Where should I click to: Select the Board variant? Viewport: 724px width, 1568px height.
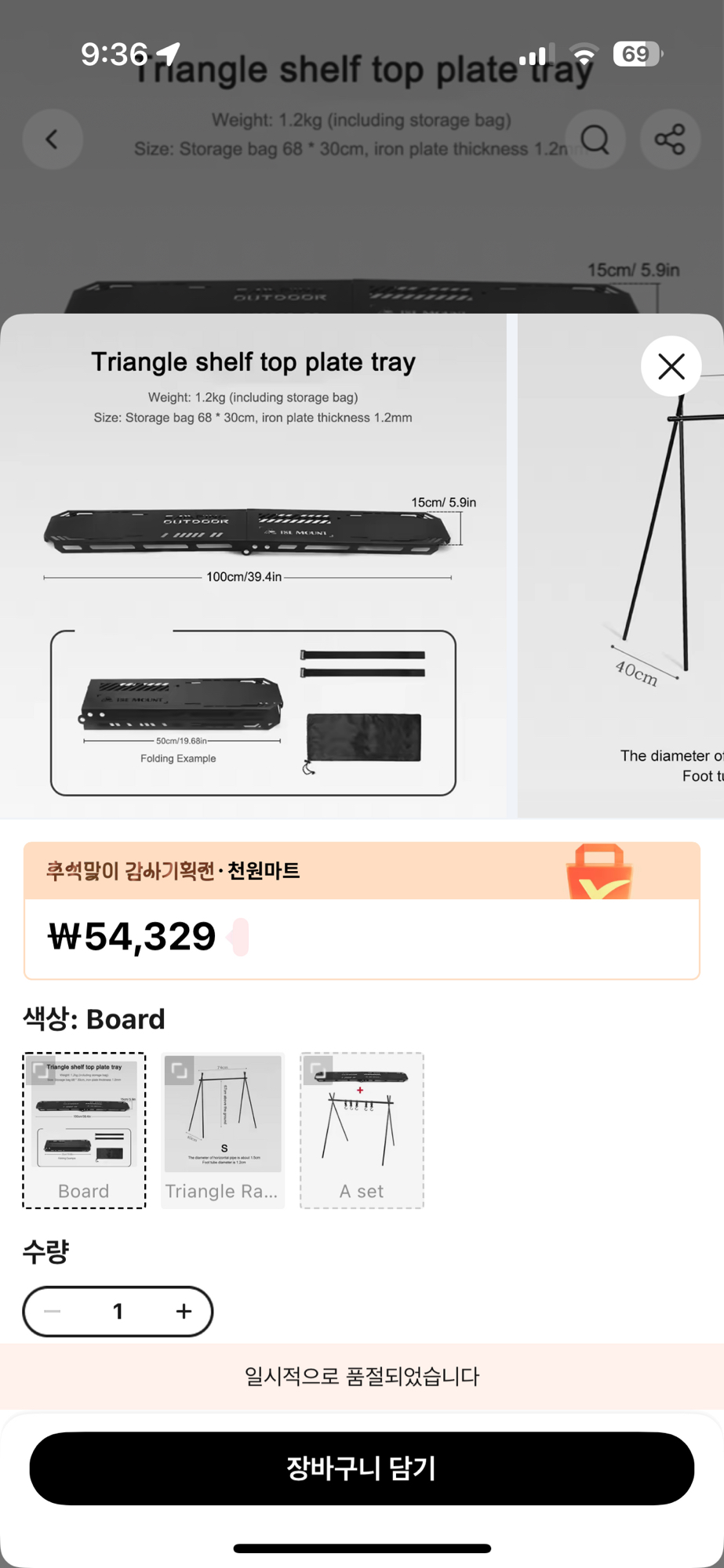(84, 1130)
